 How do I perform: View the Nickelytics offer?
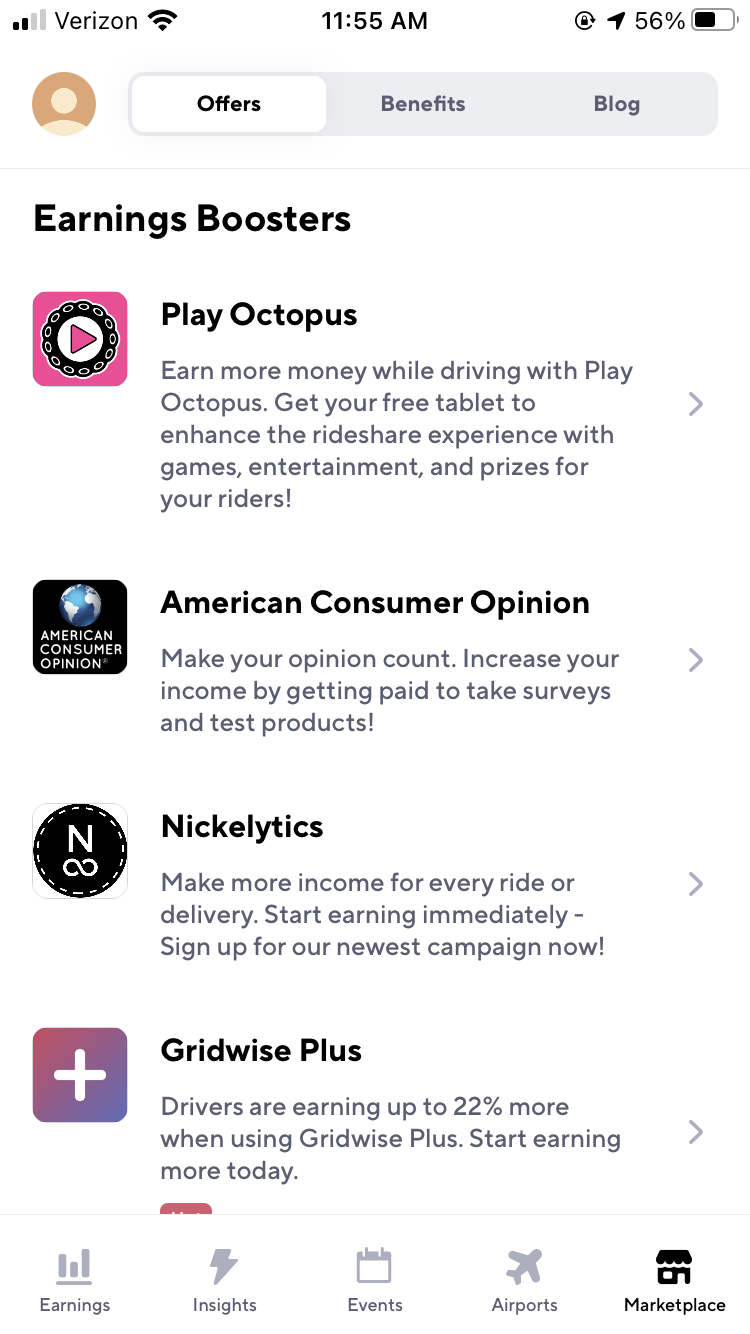pyautogui.click(x=375, y=884)
